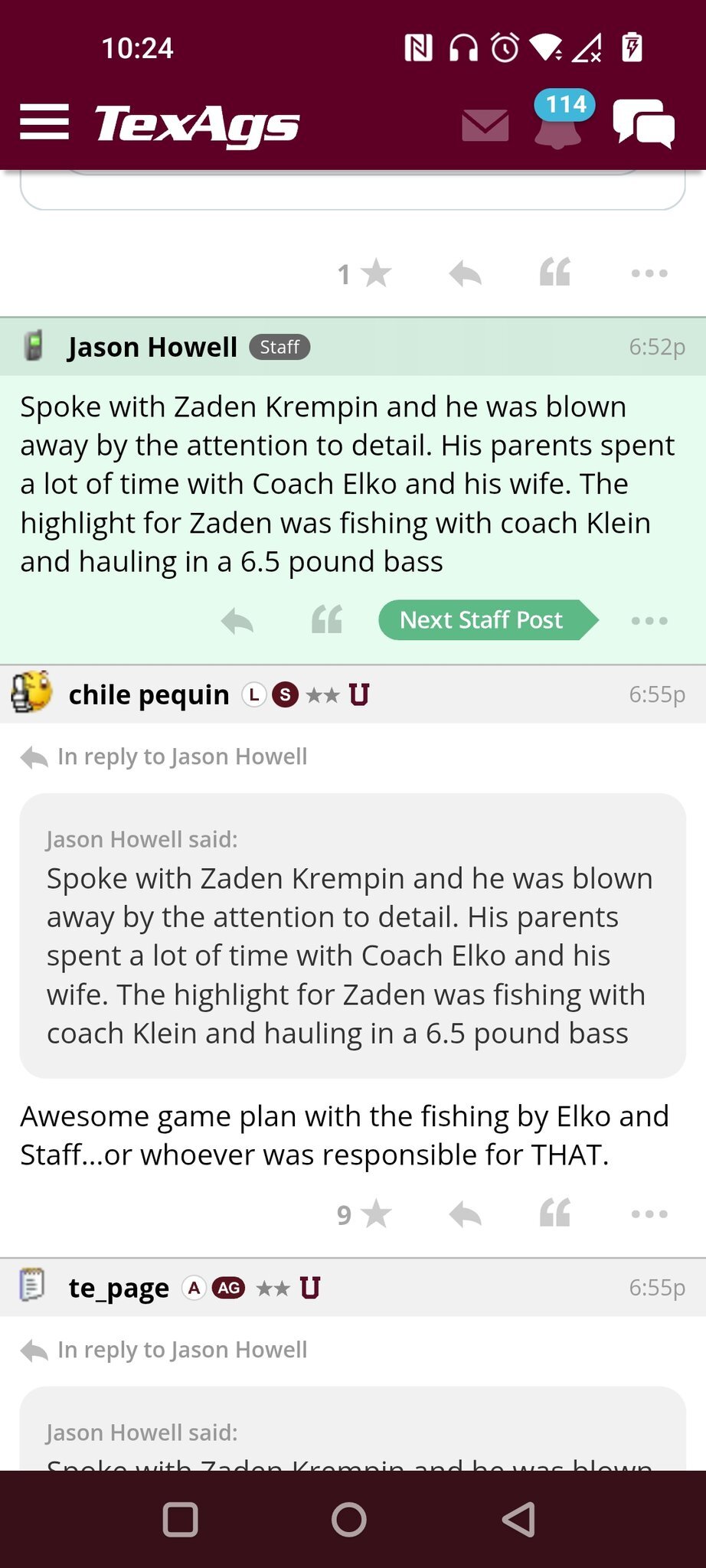Open the hamburger menu
Viewport: 706px width, 1568px height.
(x=44, y=122)
